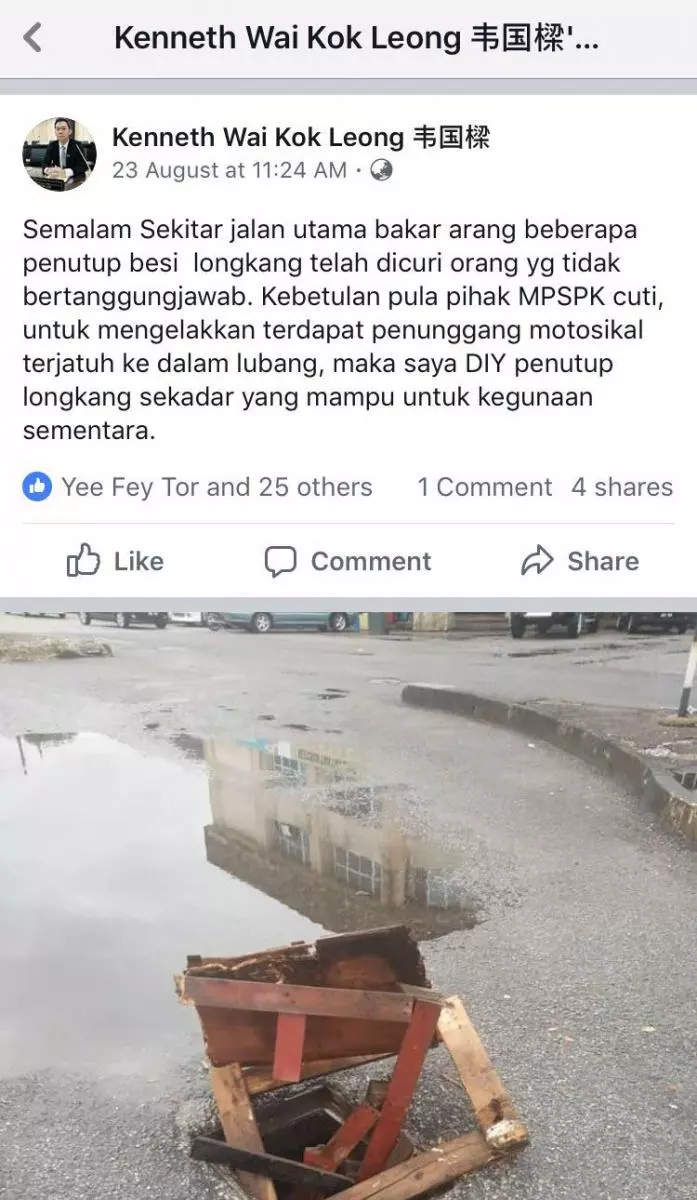Go back using the top-left arrow
Viewport: 697px width, 1200px height.
tap(33, 39)
